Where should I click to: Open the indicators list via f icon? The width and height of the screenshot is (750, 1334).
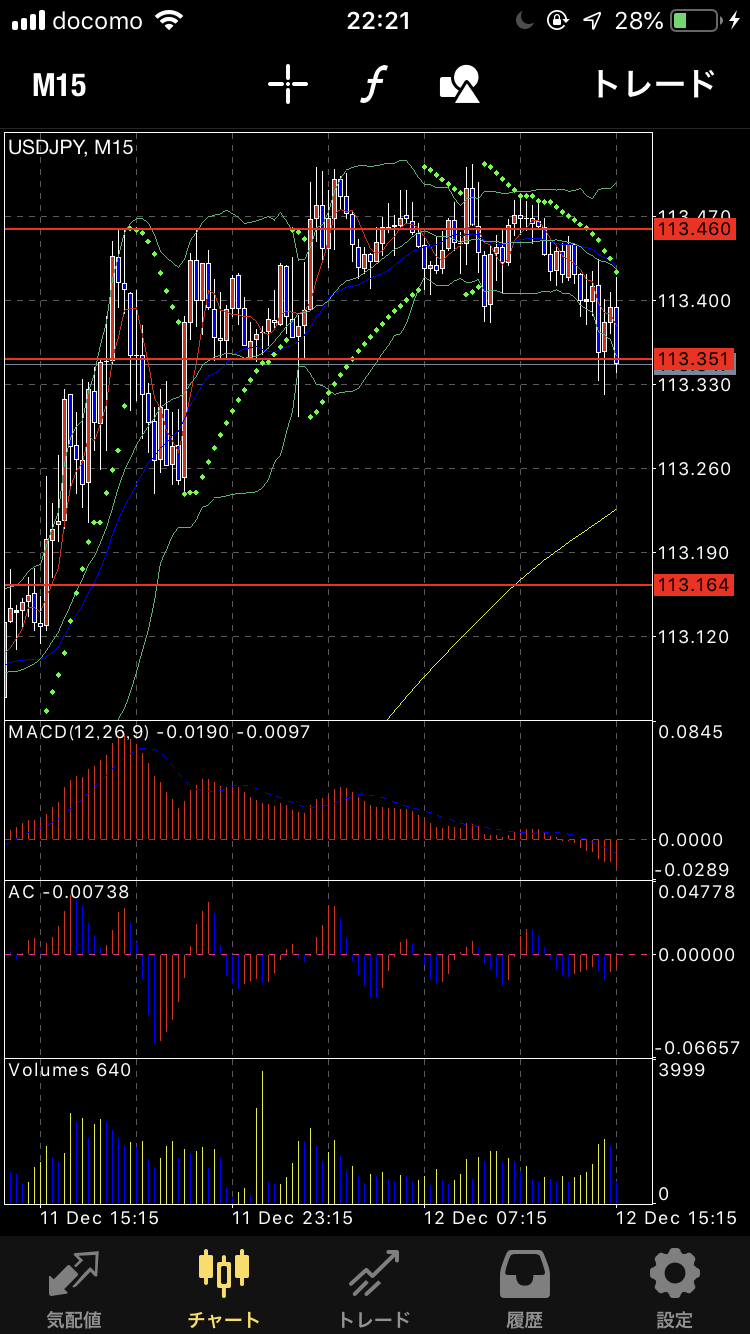click(373, 85)
